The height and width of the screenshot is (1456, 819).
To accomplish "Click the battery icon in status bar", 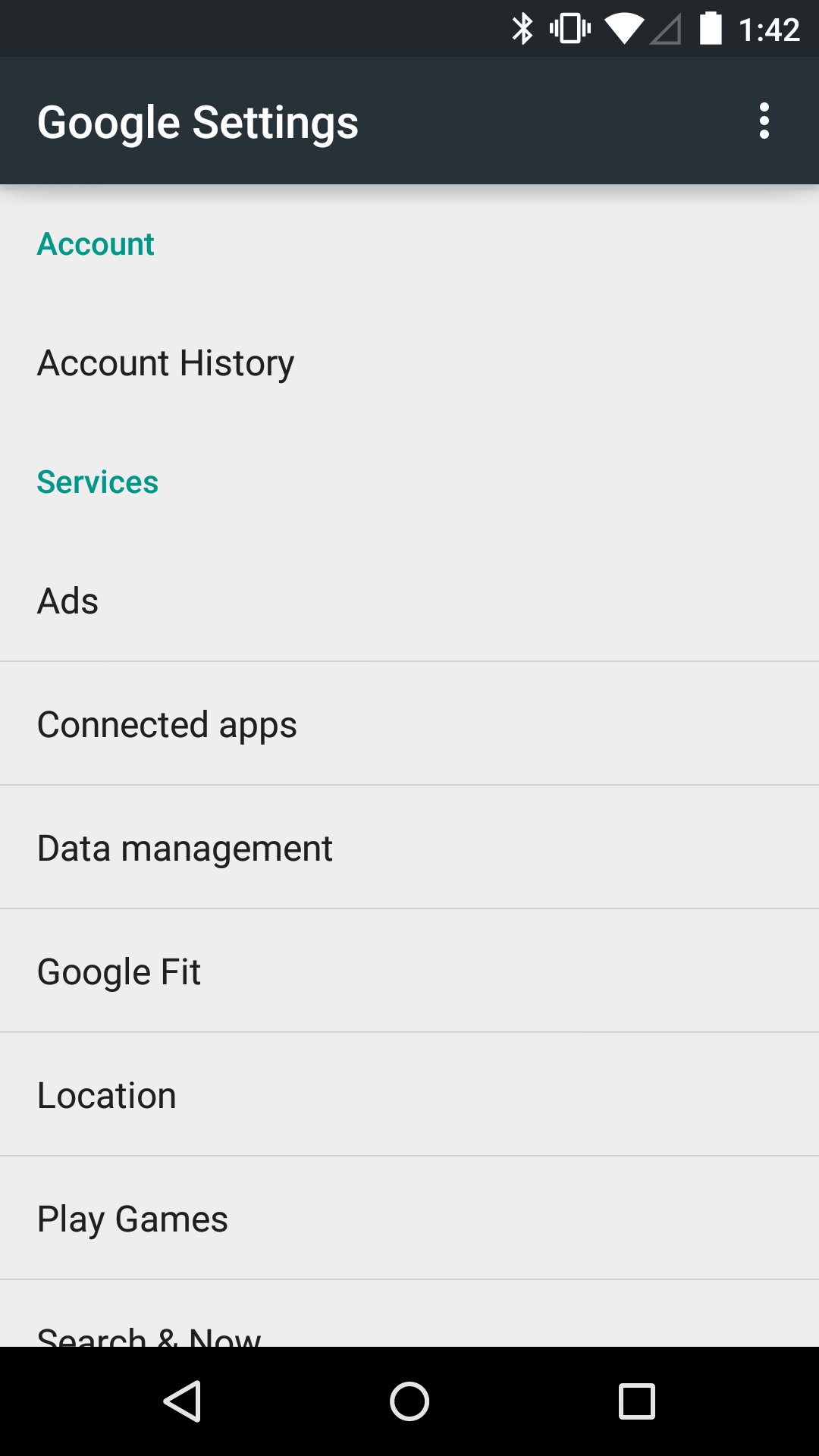I will pos(711,28).
